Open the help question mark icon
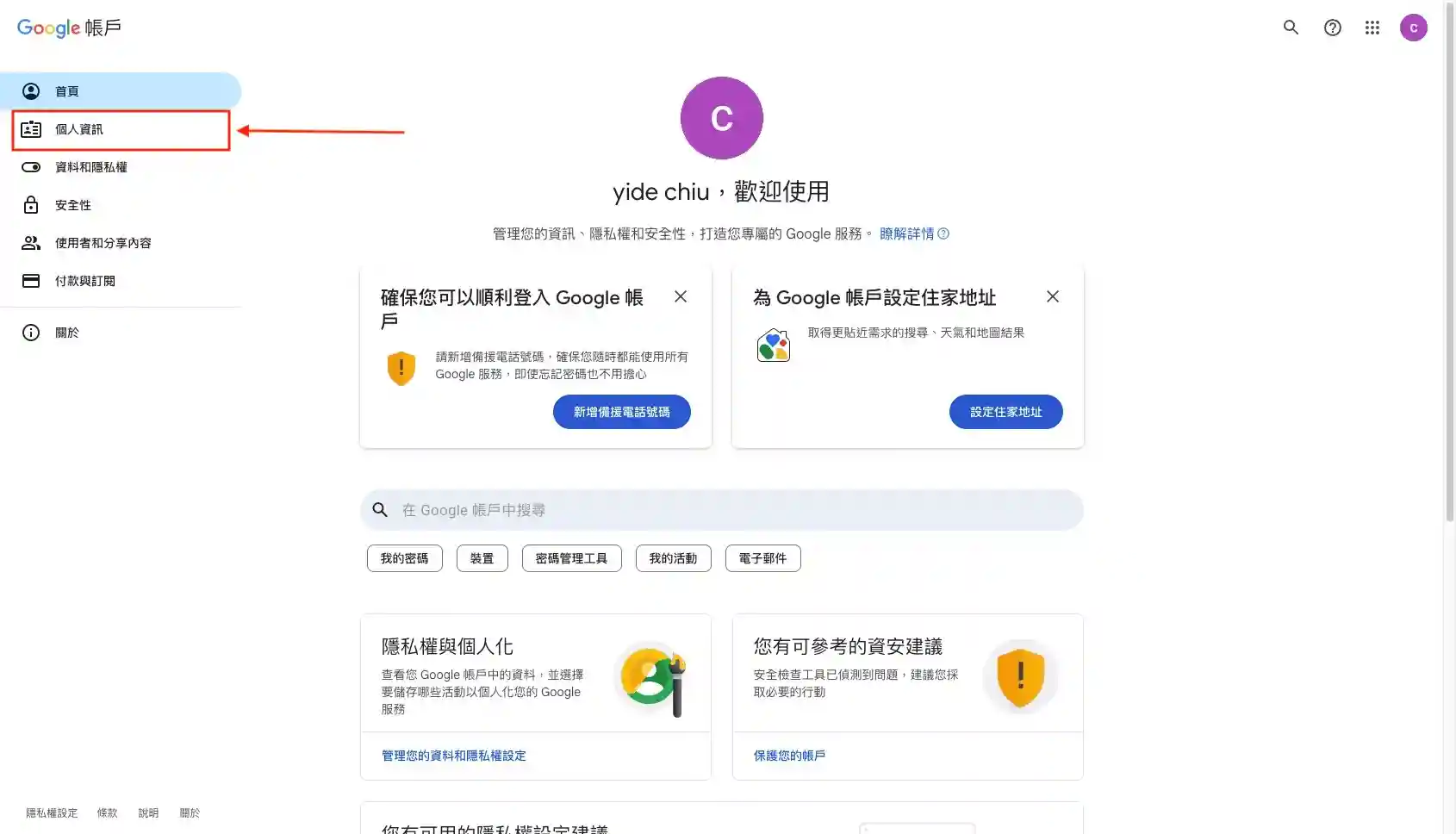The image size is (1456, 834). click(x=1332, y=28)
